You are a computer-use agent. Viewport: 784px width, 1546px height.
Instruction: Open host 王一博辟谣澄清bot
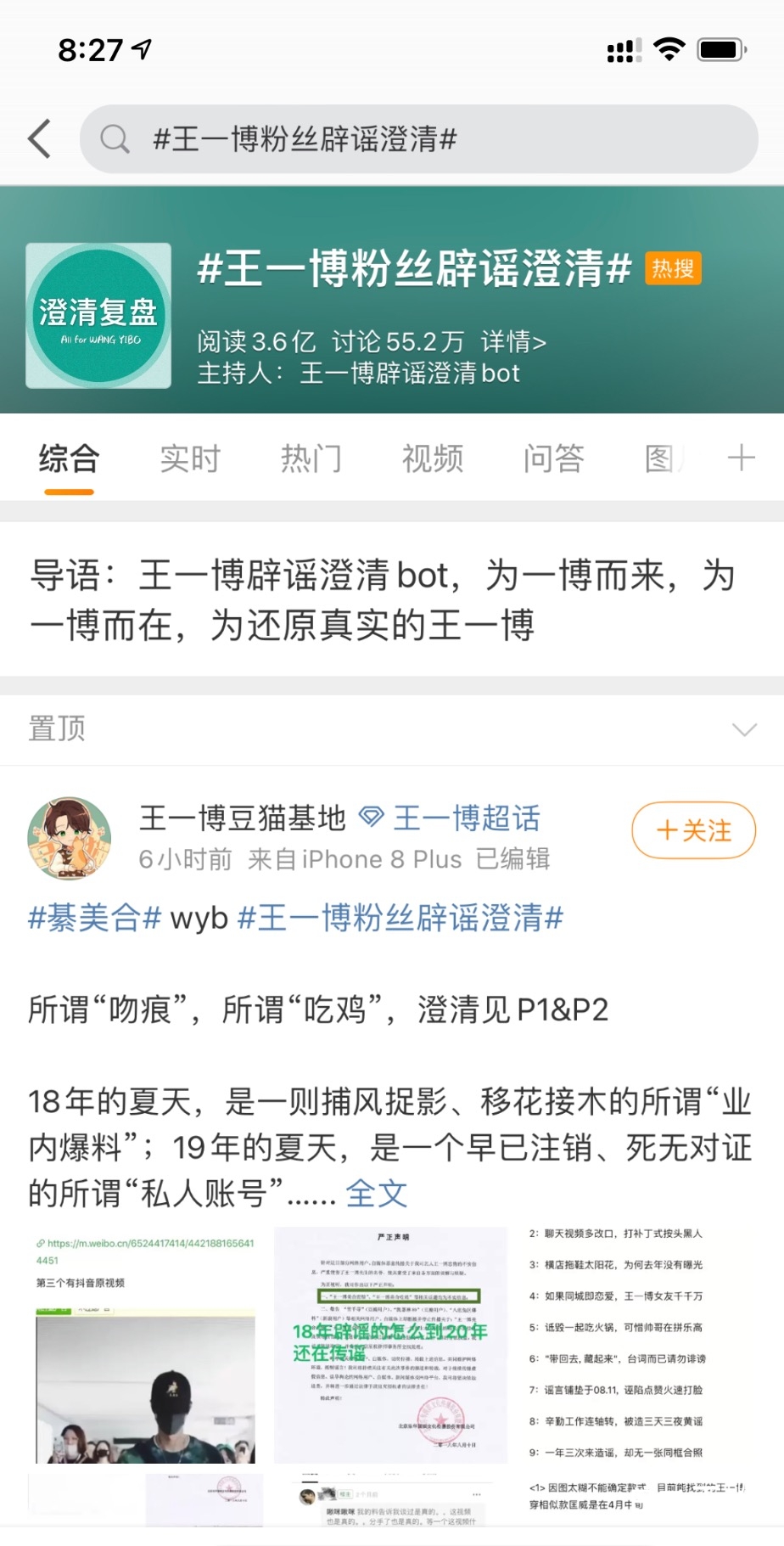(x=410, y=374)
